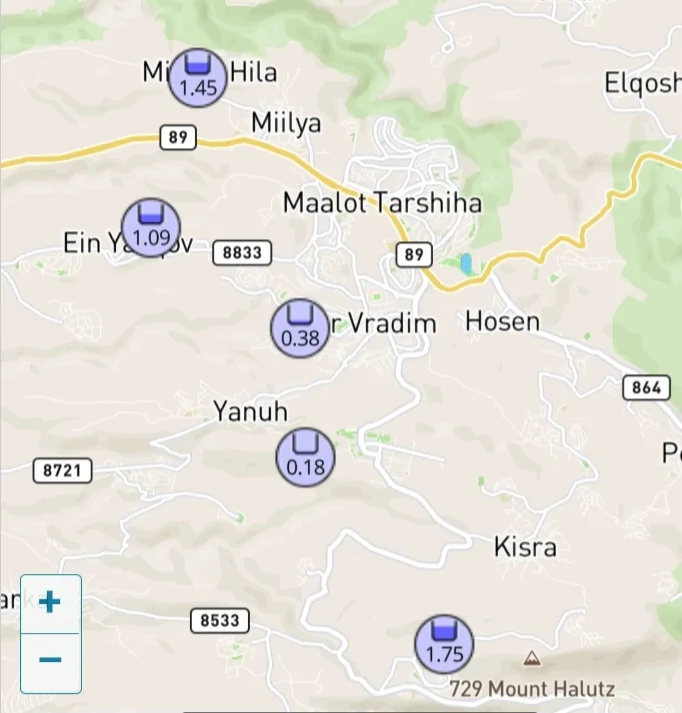Zoom in on the map
The height and width of the screenshot is (713, 682).
click(50, 603)
